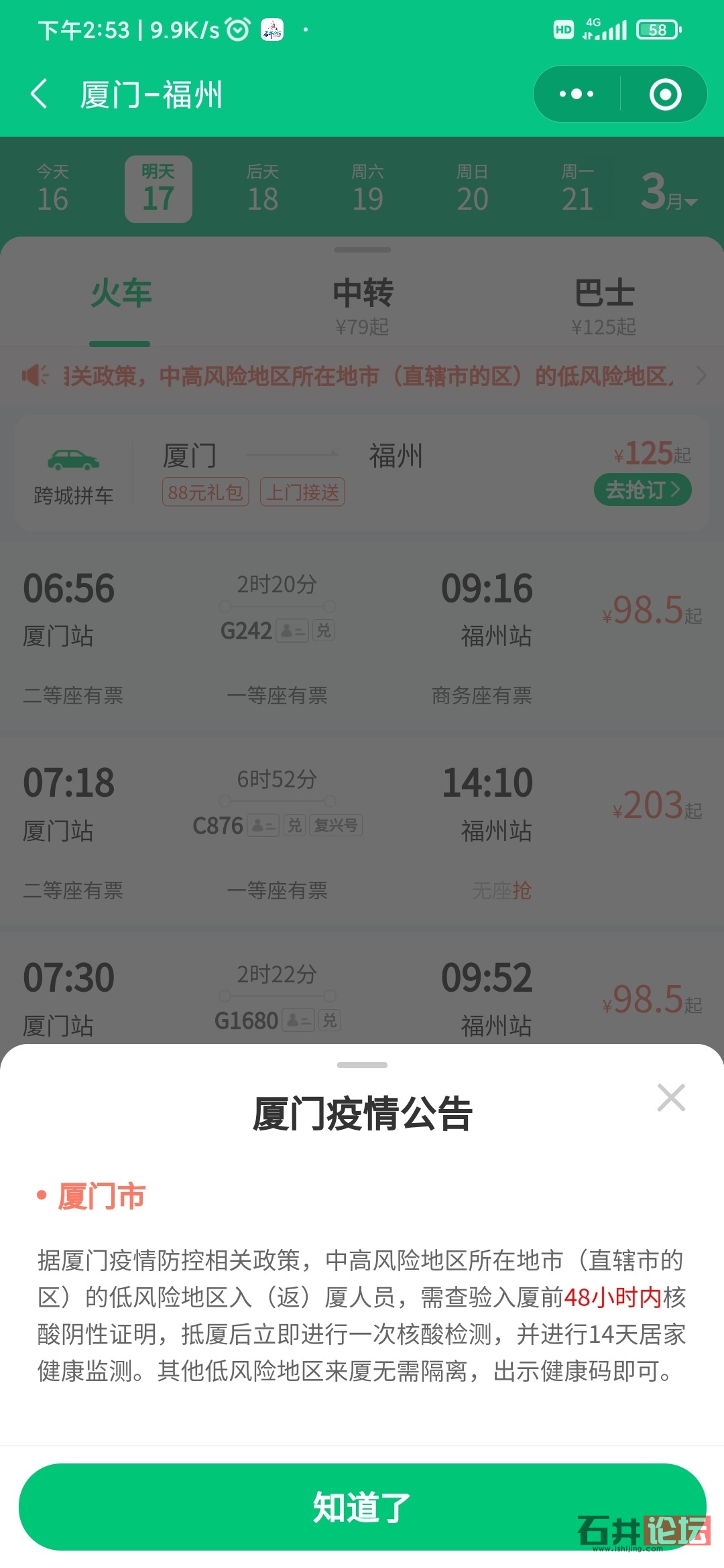Select 周一 21 as travel date
724x1568 pixels.
point(577,189)
